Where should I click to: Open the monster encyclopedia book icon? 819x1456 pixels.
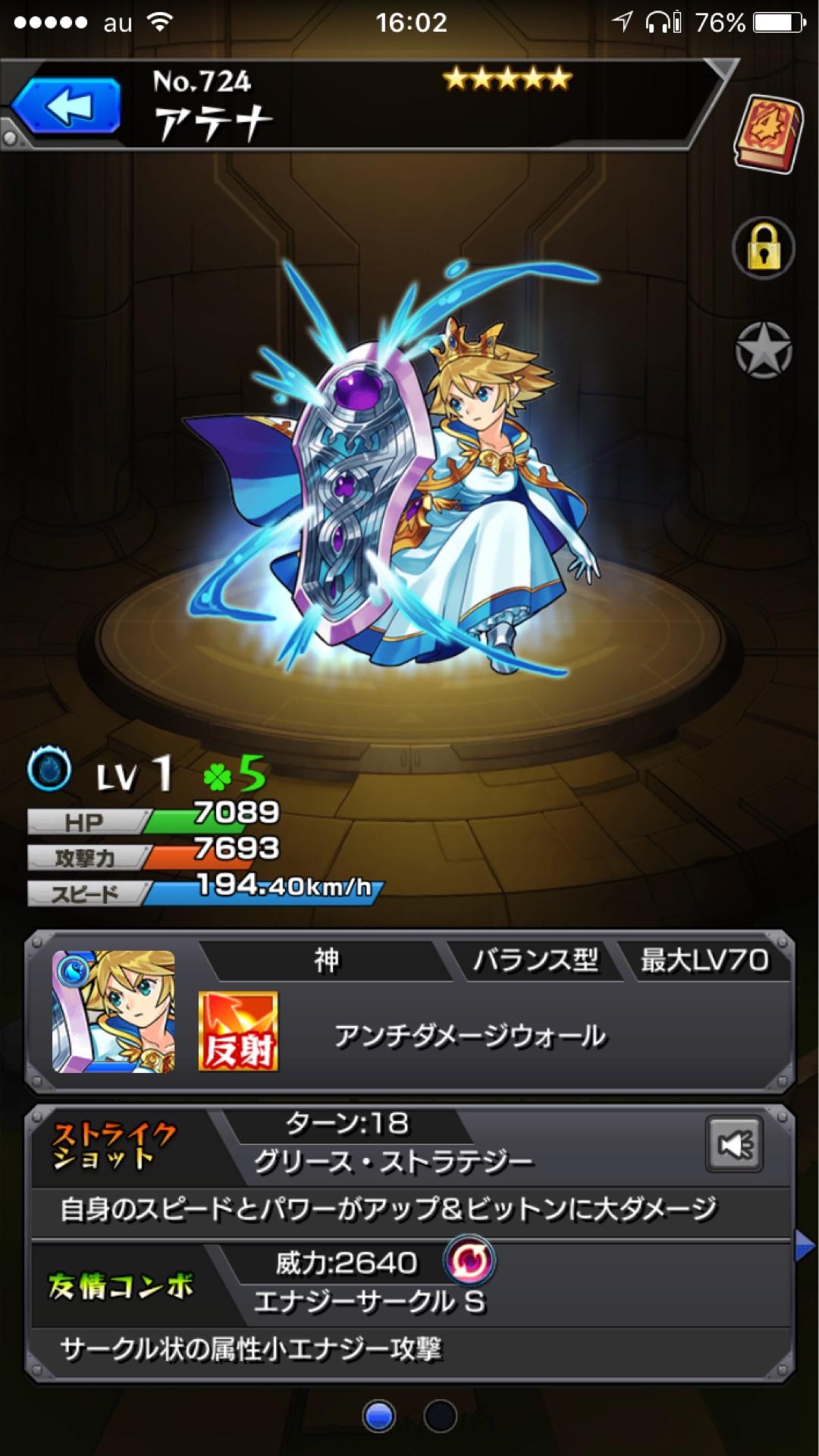tap(767, 133)
